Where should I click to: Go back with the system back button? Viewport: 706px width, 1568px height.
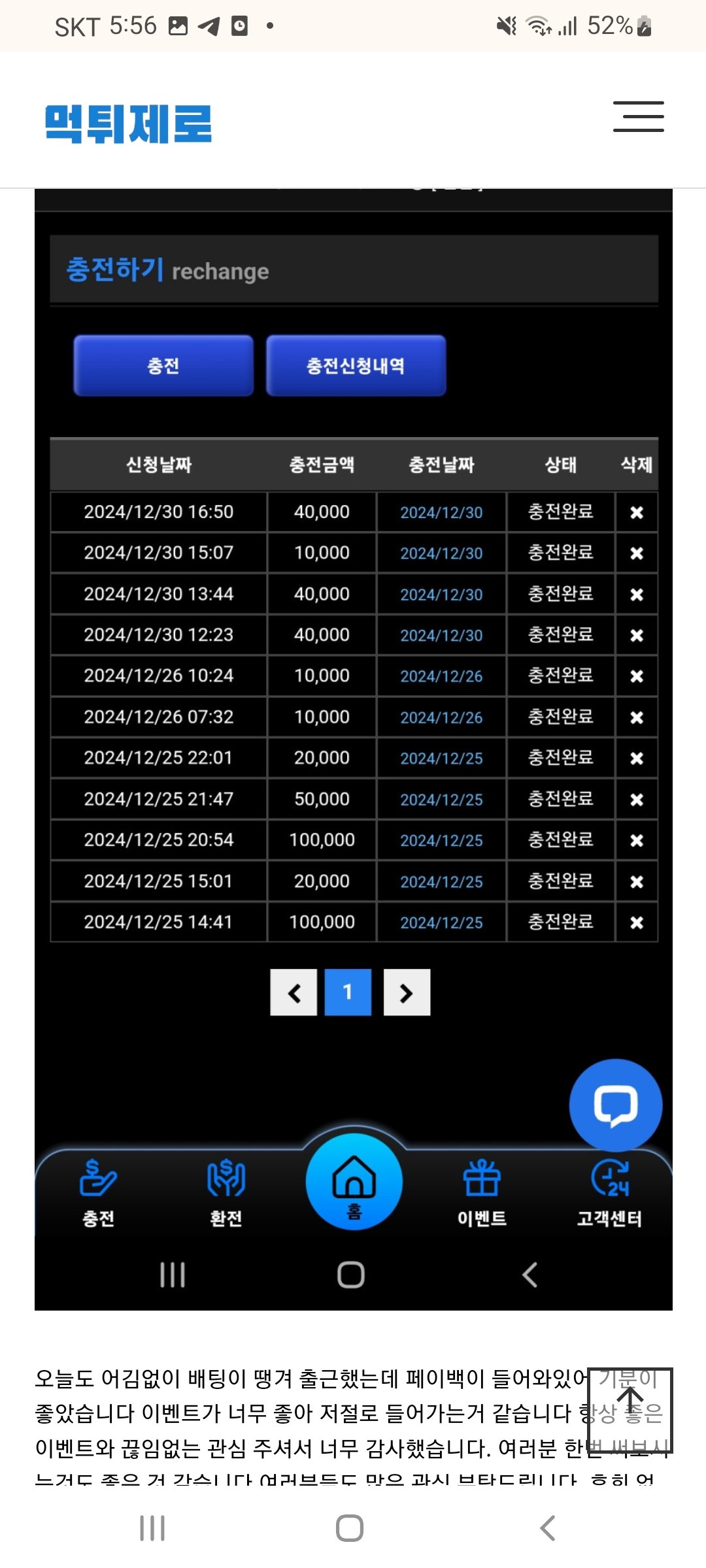pos(548,1528)
